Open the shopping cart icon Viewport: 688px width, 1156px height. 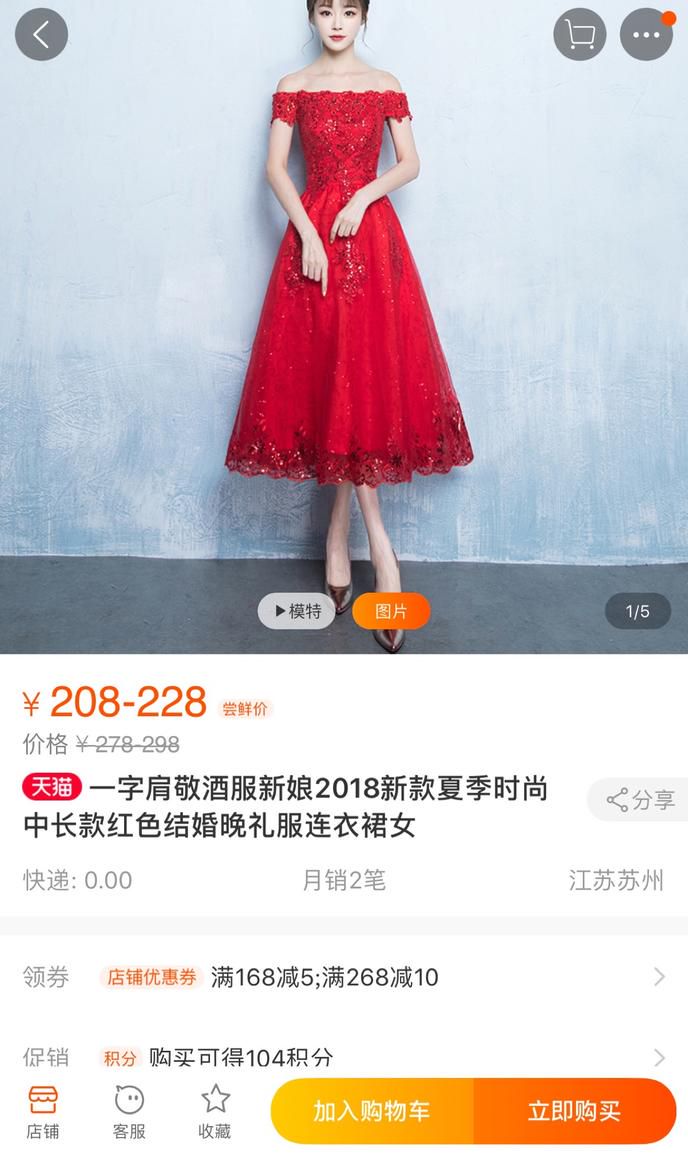pos(580,34)
